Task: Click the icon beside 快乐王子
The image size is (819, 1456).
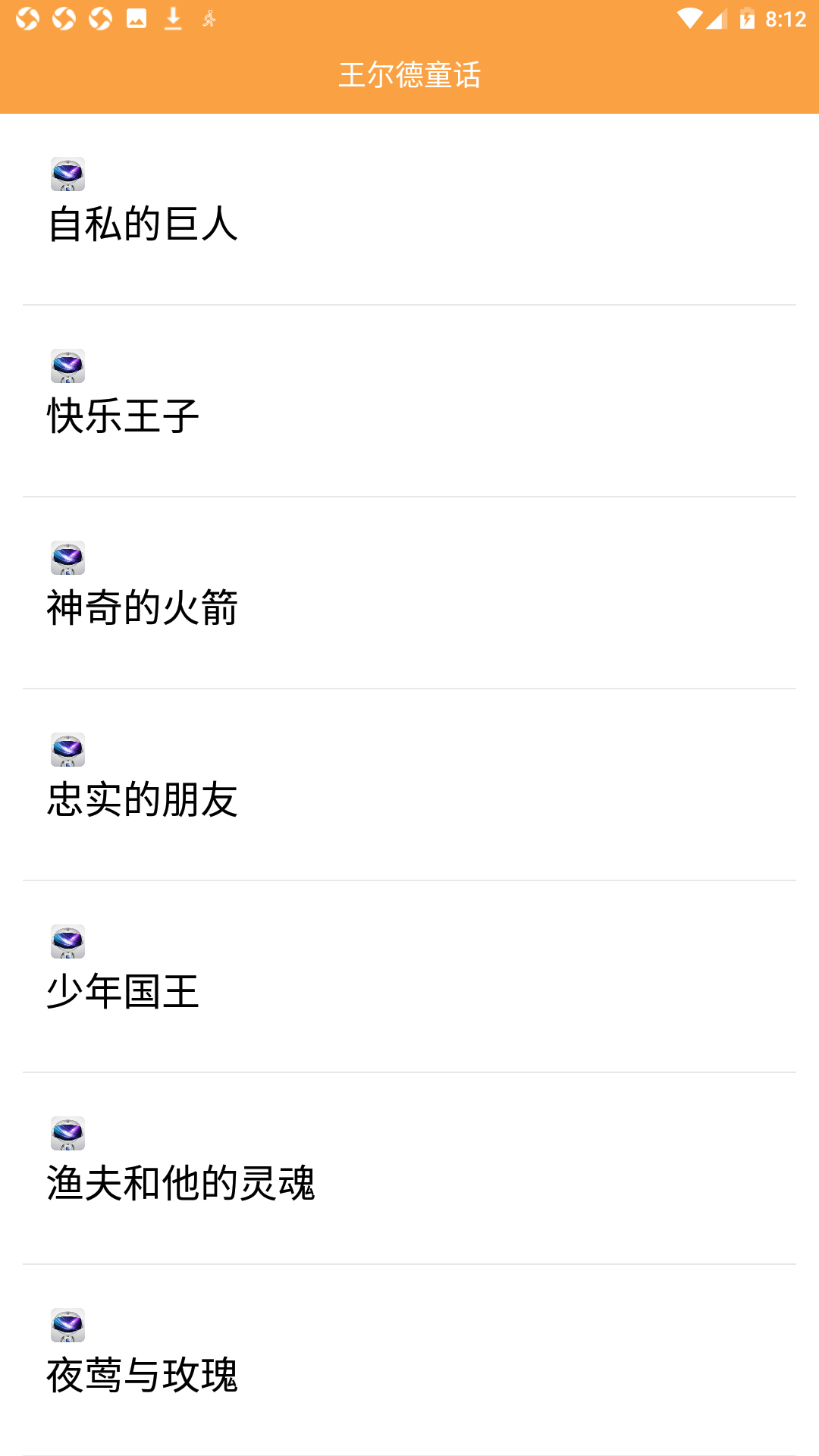Action: 67,366
